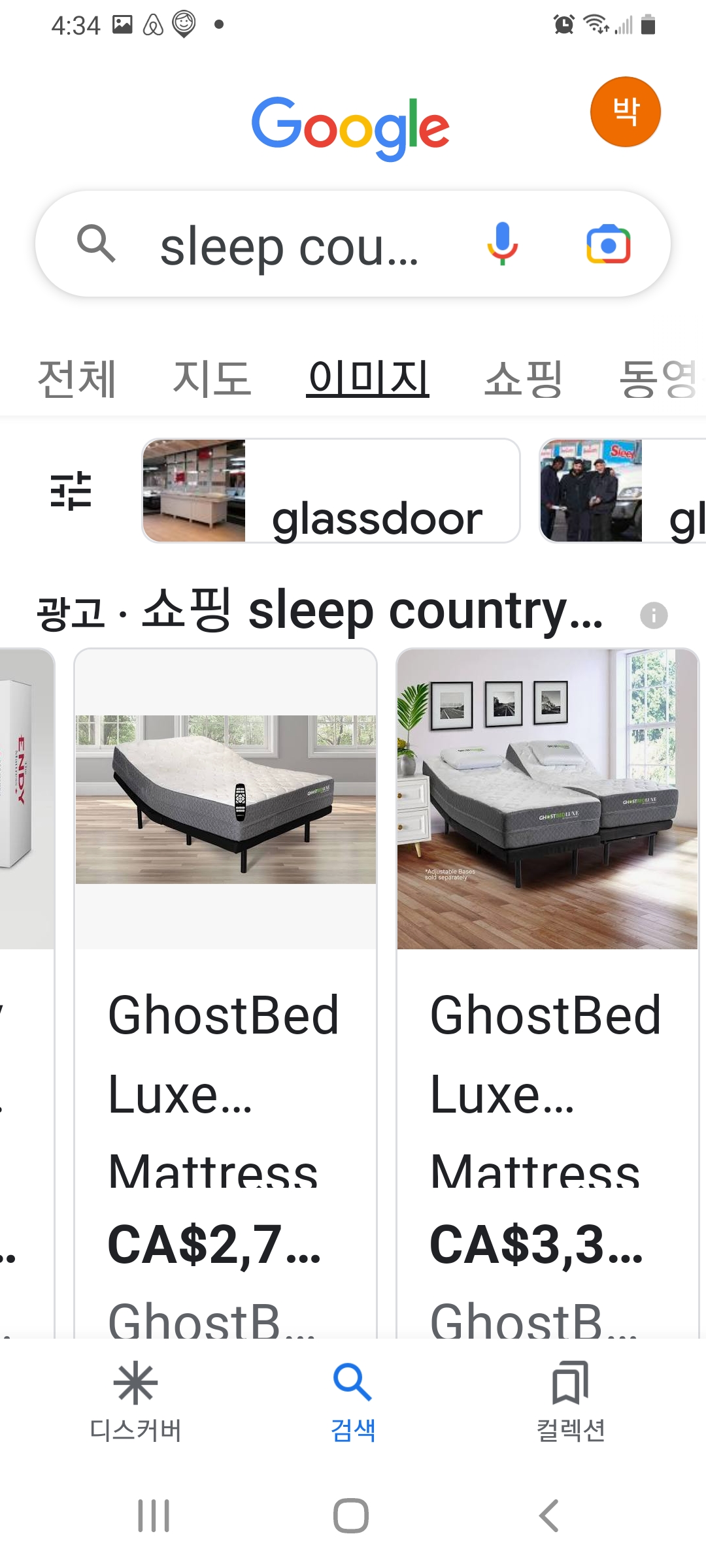This screenshot has height=1568, width=706.
Task: Open the GhostBed Luxe card priced CA$2,7…
Action: (226, 993)
